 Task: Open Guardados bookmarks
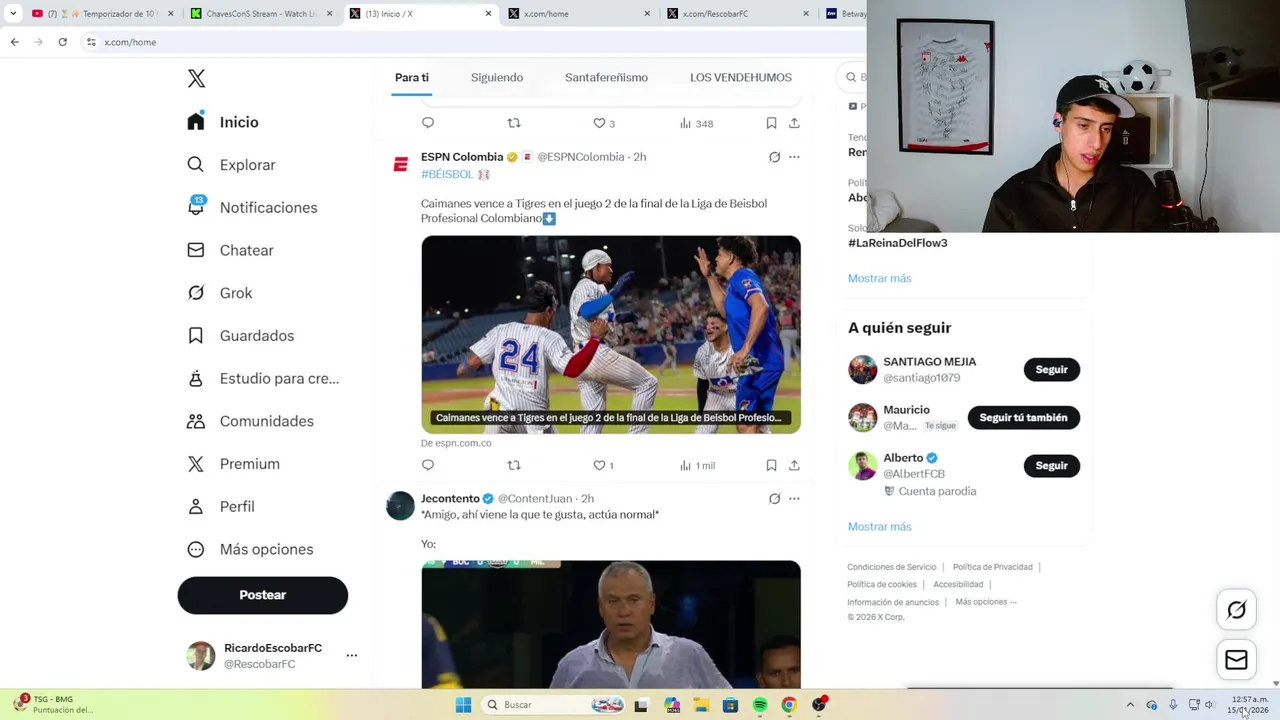click(256, 336)
